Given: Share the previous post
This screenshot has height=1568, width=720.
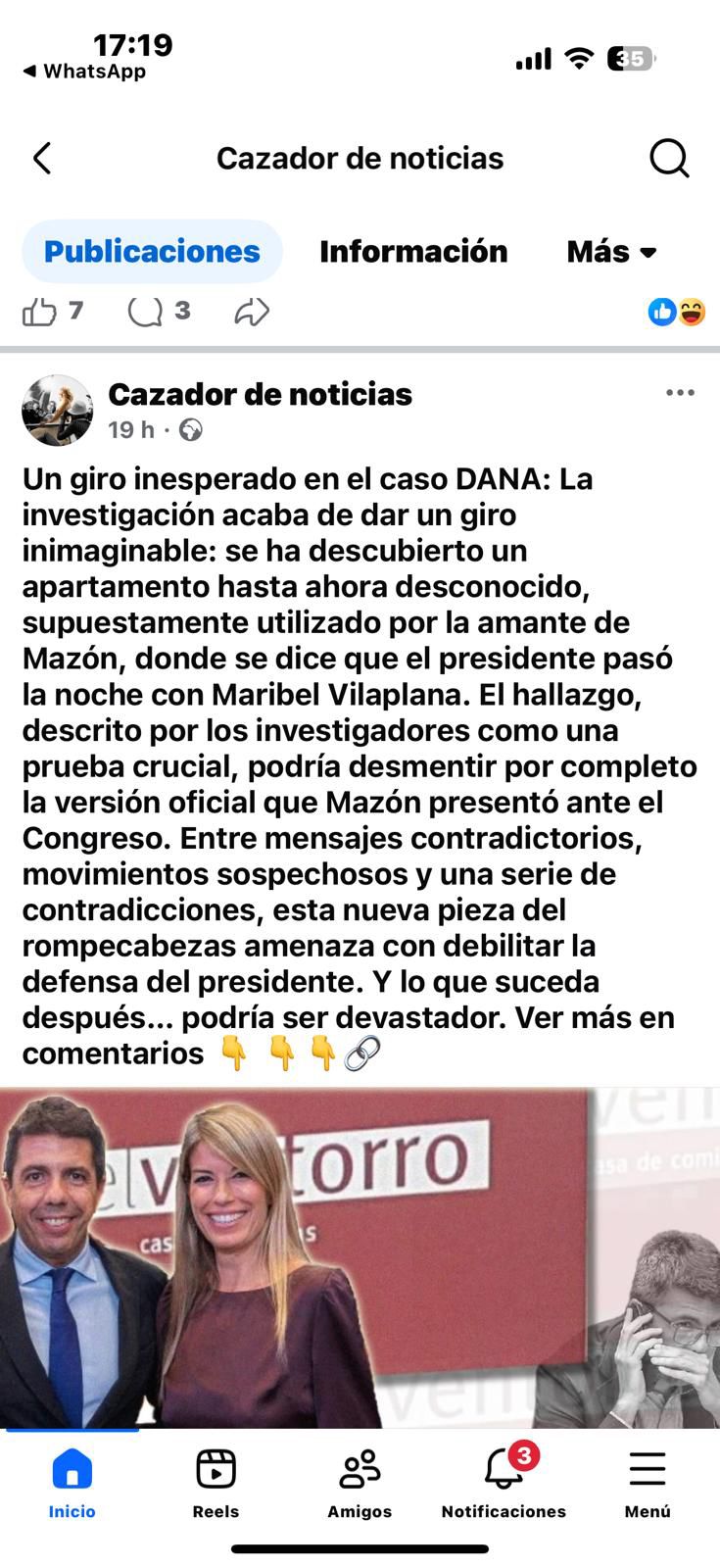Looking at the screenshot, I should [x=252, y=312].
